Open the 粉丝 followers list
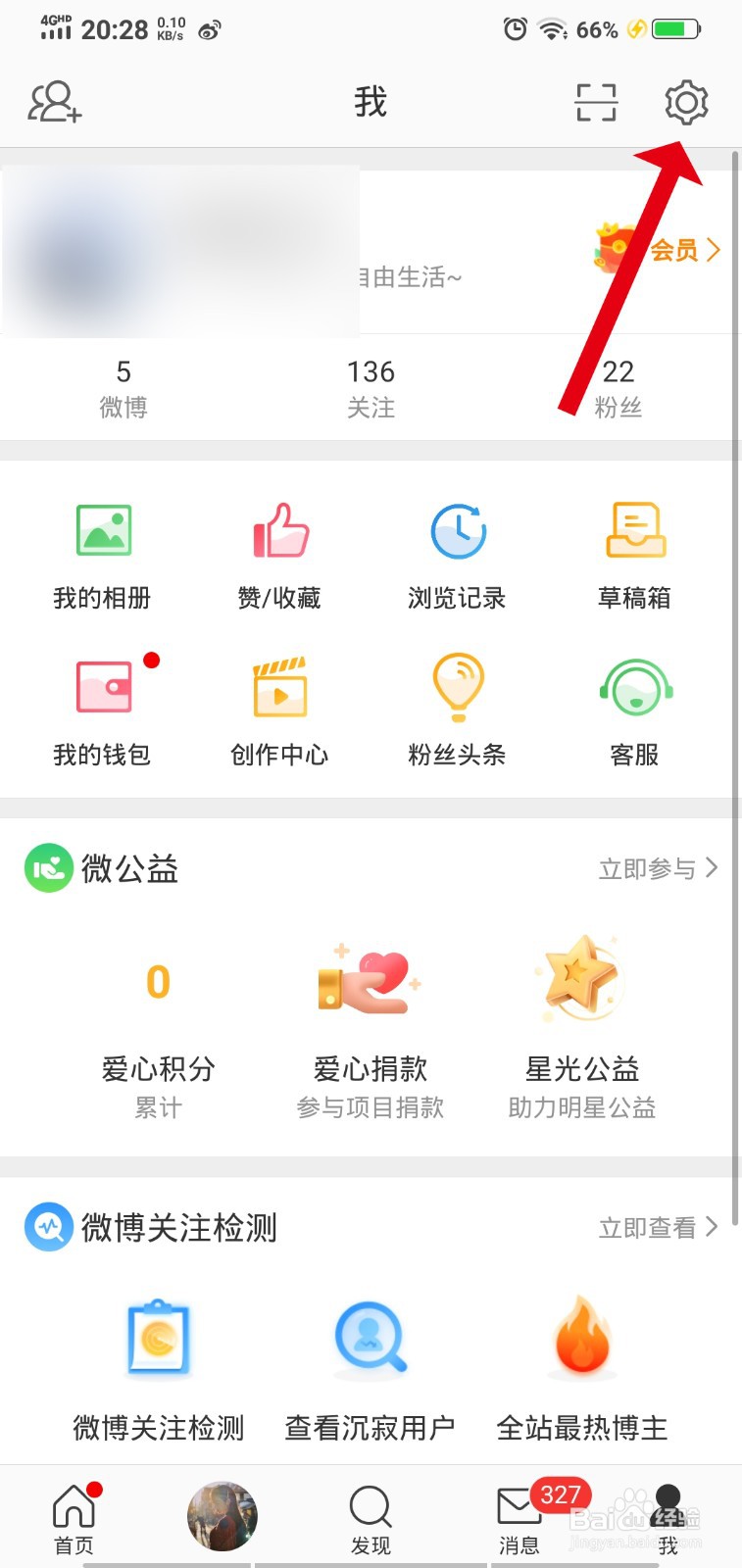Screen dimensions: 742x1568 click(618, 388)
